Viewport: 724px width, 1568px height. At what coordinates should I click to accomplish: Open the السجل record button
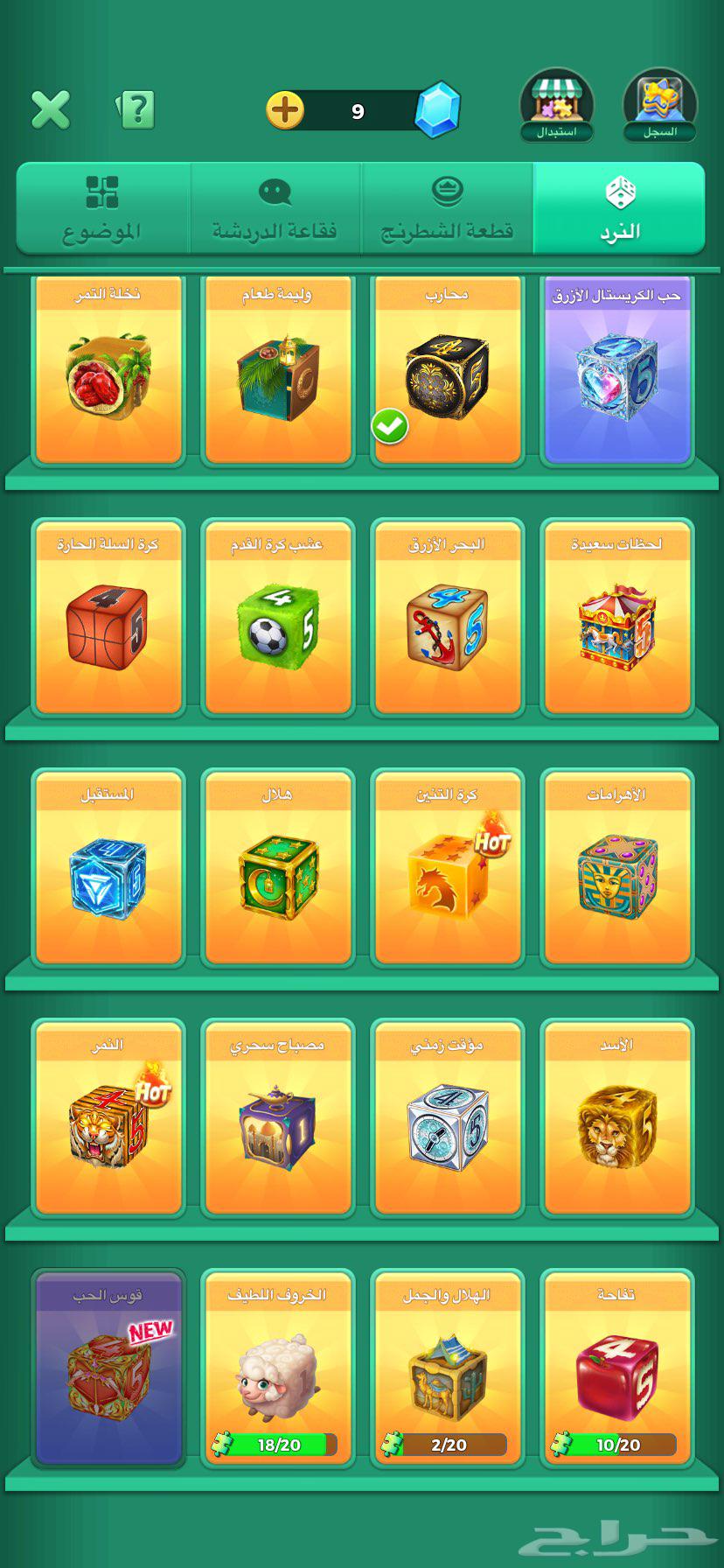point(660,107)
